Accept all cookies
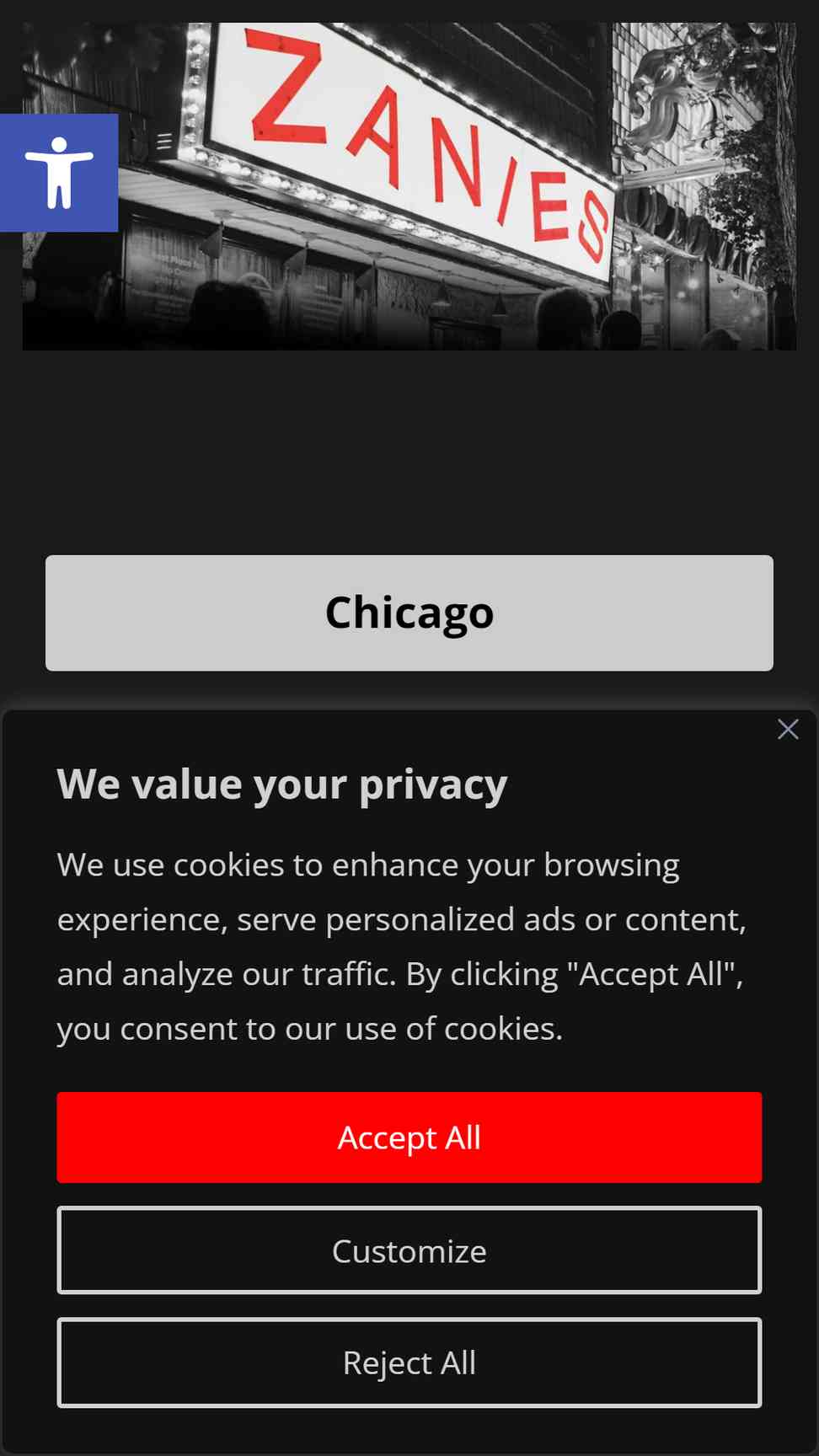Viewport: 819px width, 1456px height. [x=409, y=1137]
